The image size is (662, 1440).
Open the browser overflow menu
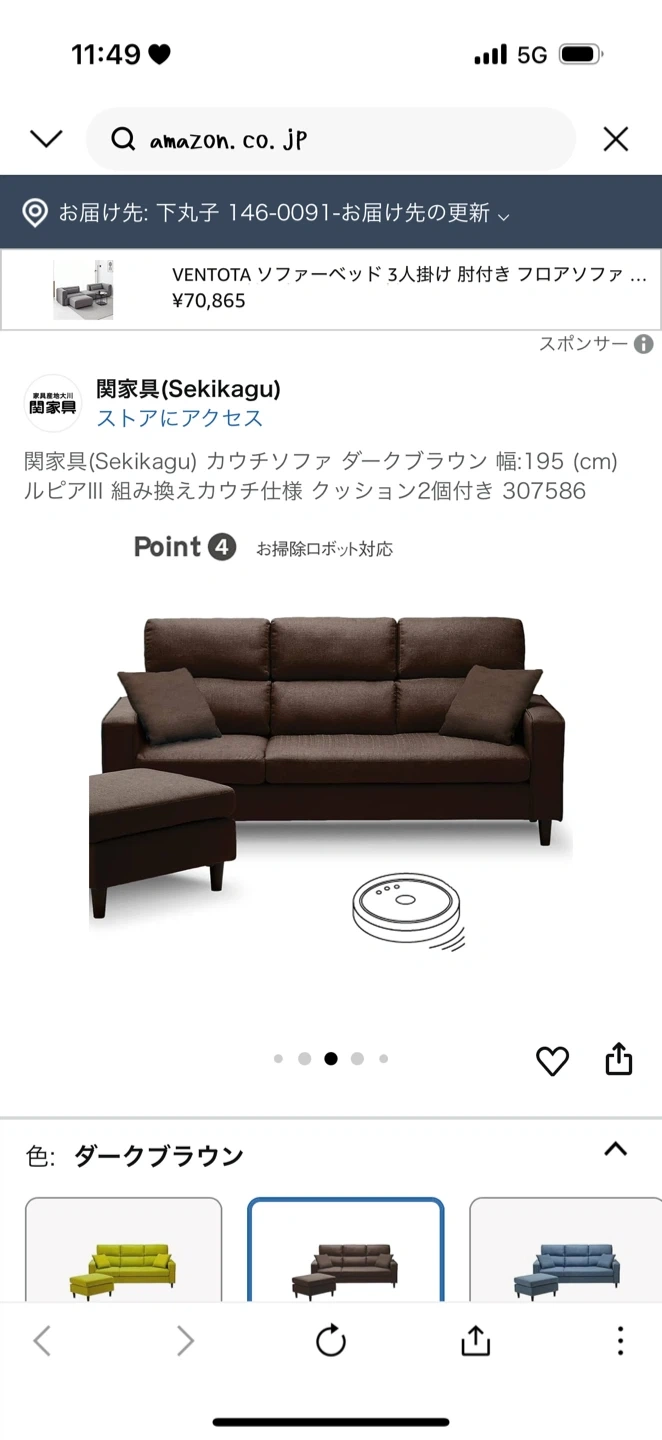(620, 1341)
